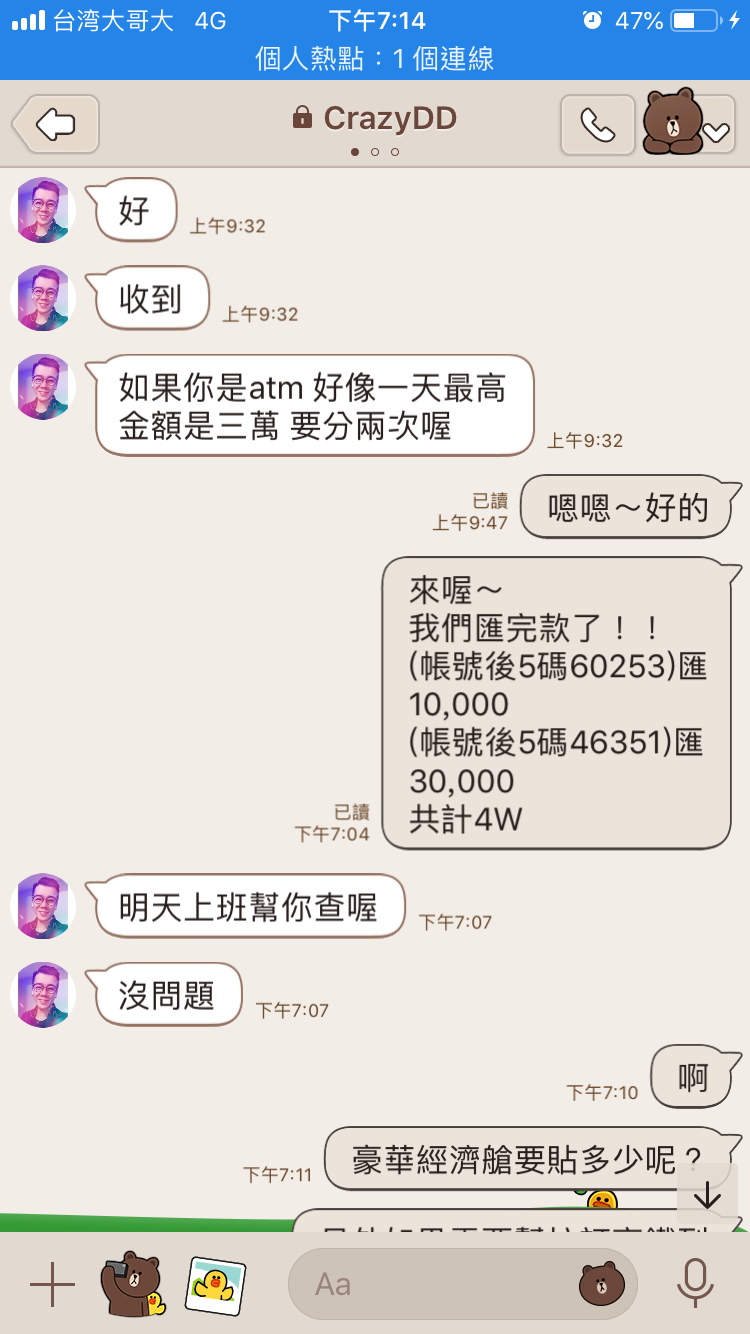Open the chat options dropdown menu
Screen dimensions: 750x1334
[x=716, y=130]
